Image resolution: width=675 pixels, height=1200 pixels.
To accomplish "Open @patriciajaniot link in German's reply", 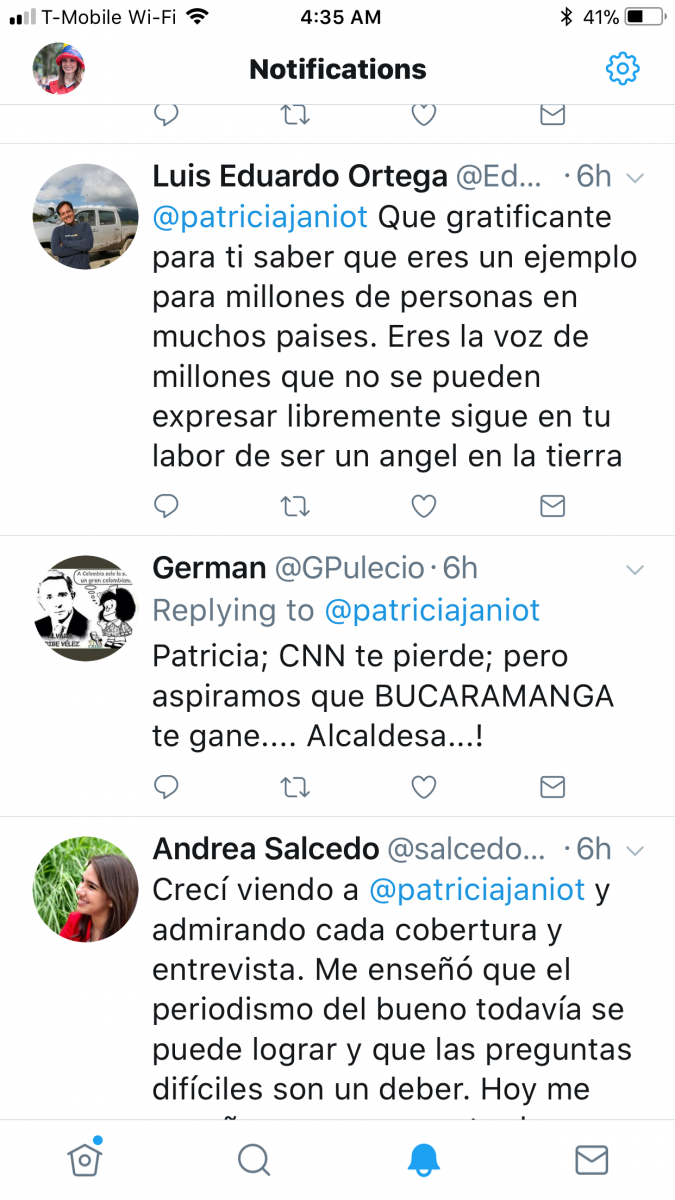I will tap(432, 610).
